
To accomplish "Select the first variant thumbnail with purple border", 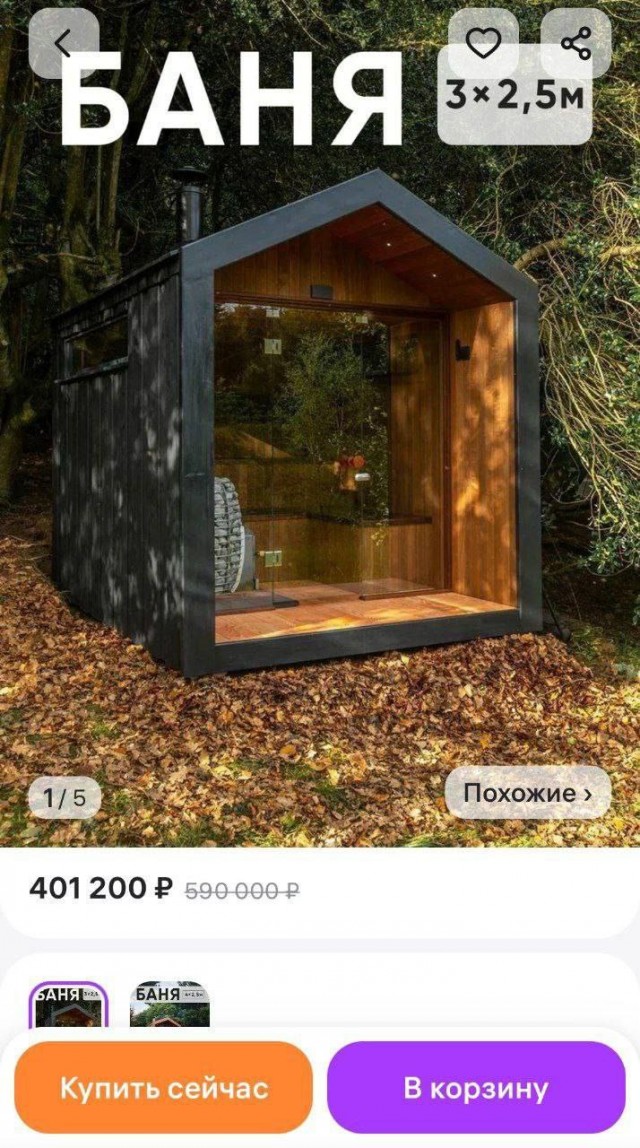I will tap(68, 1006).
